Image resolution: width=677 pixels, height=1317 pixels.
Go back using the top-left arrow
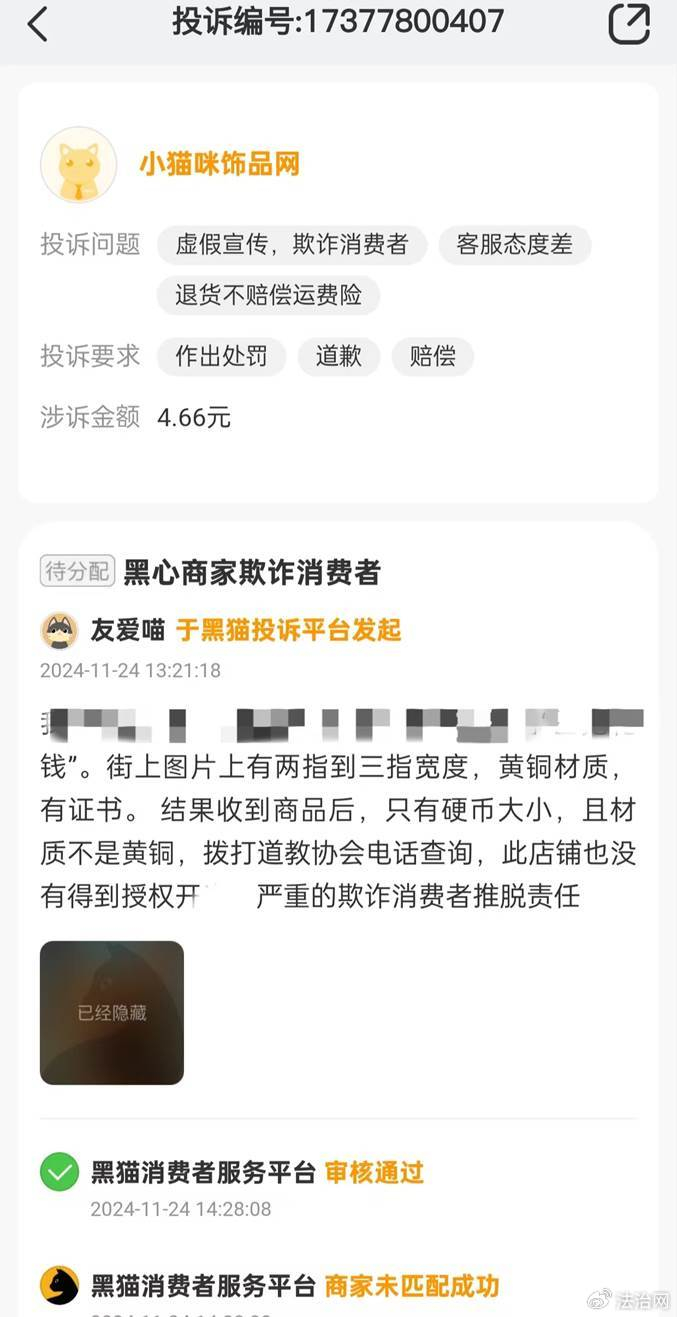click(x=37, y=24)
